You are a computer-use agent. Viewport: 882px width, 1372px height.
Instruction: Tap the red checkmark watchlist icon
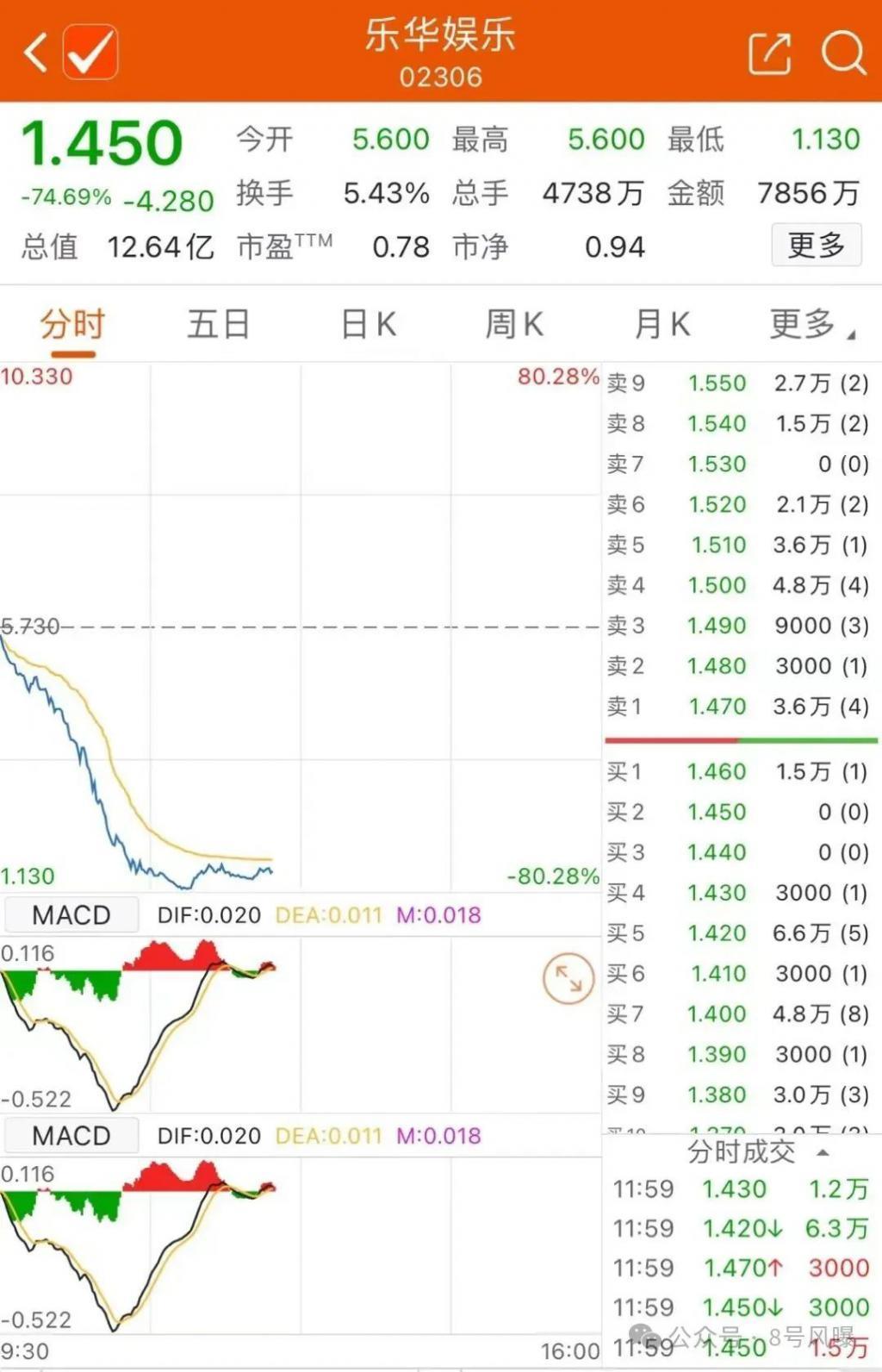point(89,50)
